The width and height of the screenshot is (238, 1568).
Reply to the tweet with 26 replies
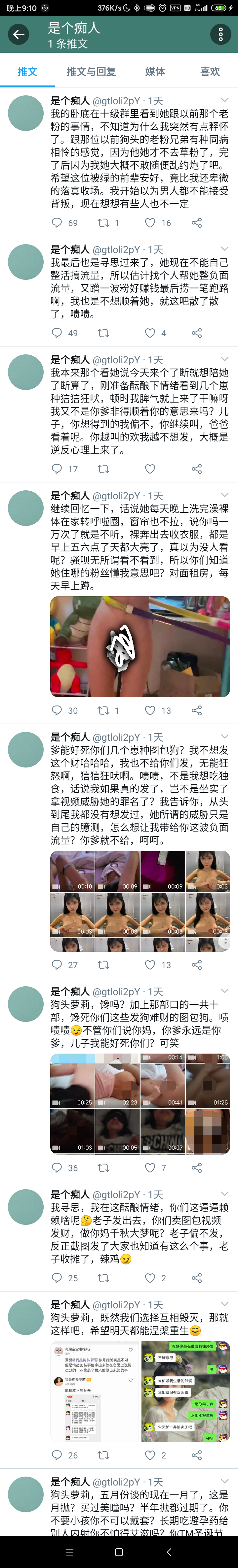coord(57,1455)
